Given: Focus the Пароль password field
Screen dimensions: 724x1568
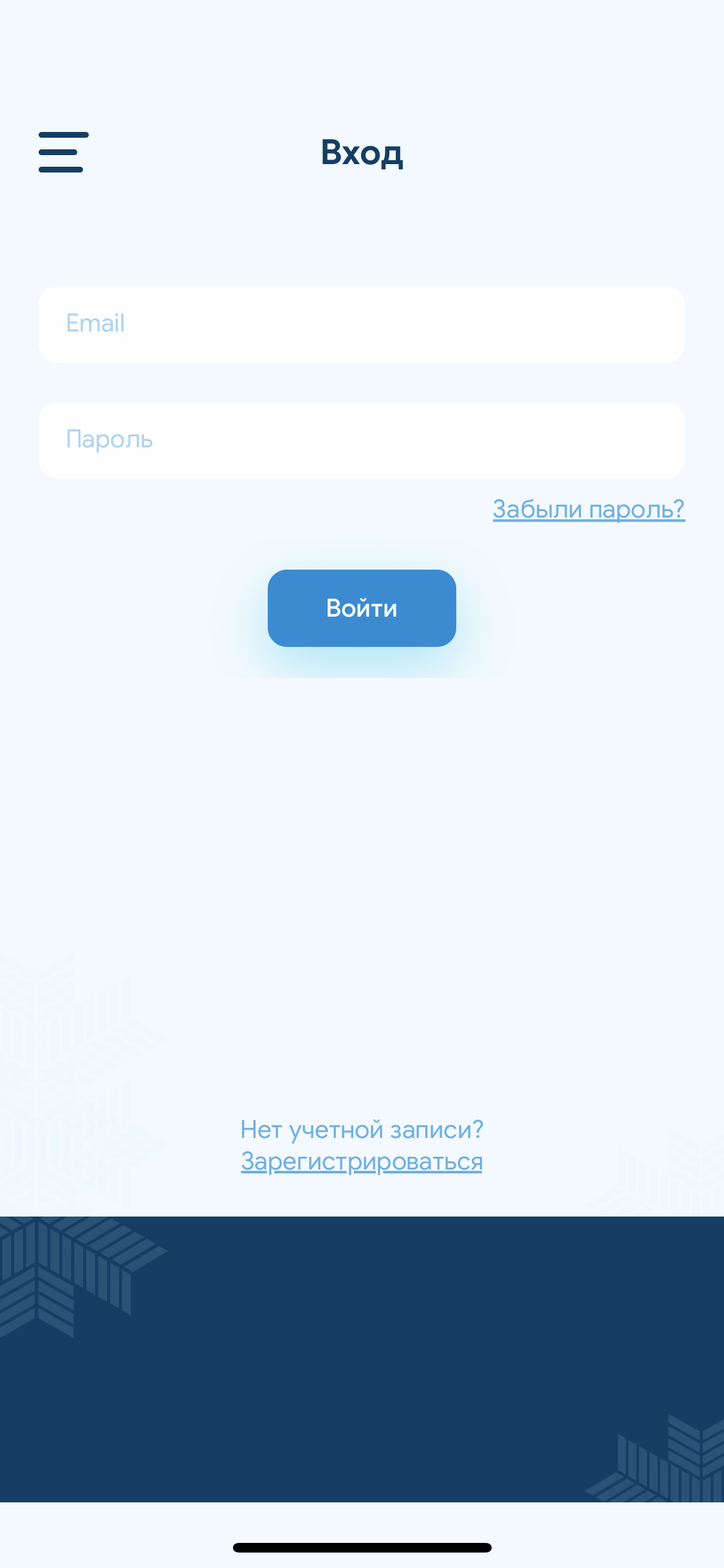Looking at the screenshot, I should 362,440.
